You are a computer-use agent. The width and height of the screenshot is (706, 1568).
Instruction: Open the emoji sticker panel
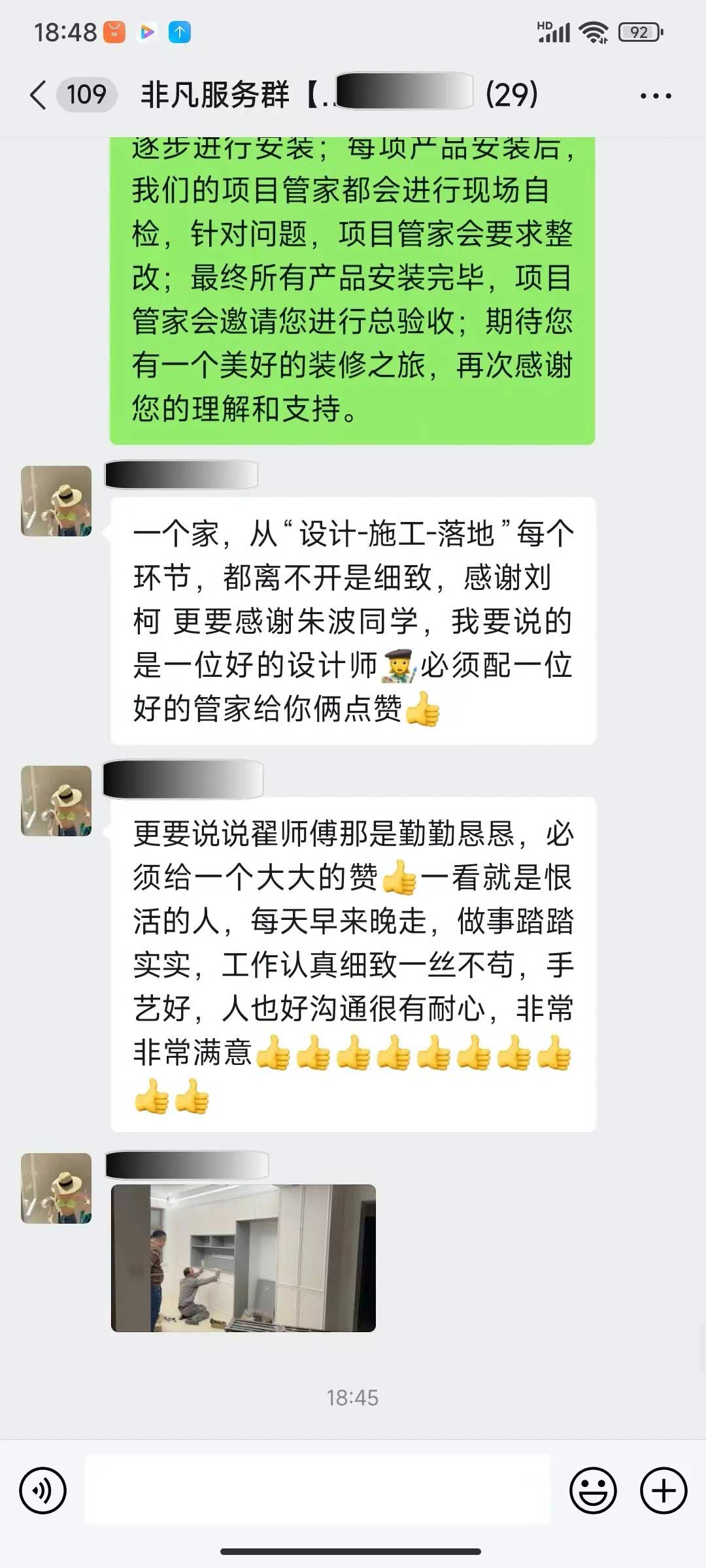click(593, 1491)
